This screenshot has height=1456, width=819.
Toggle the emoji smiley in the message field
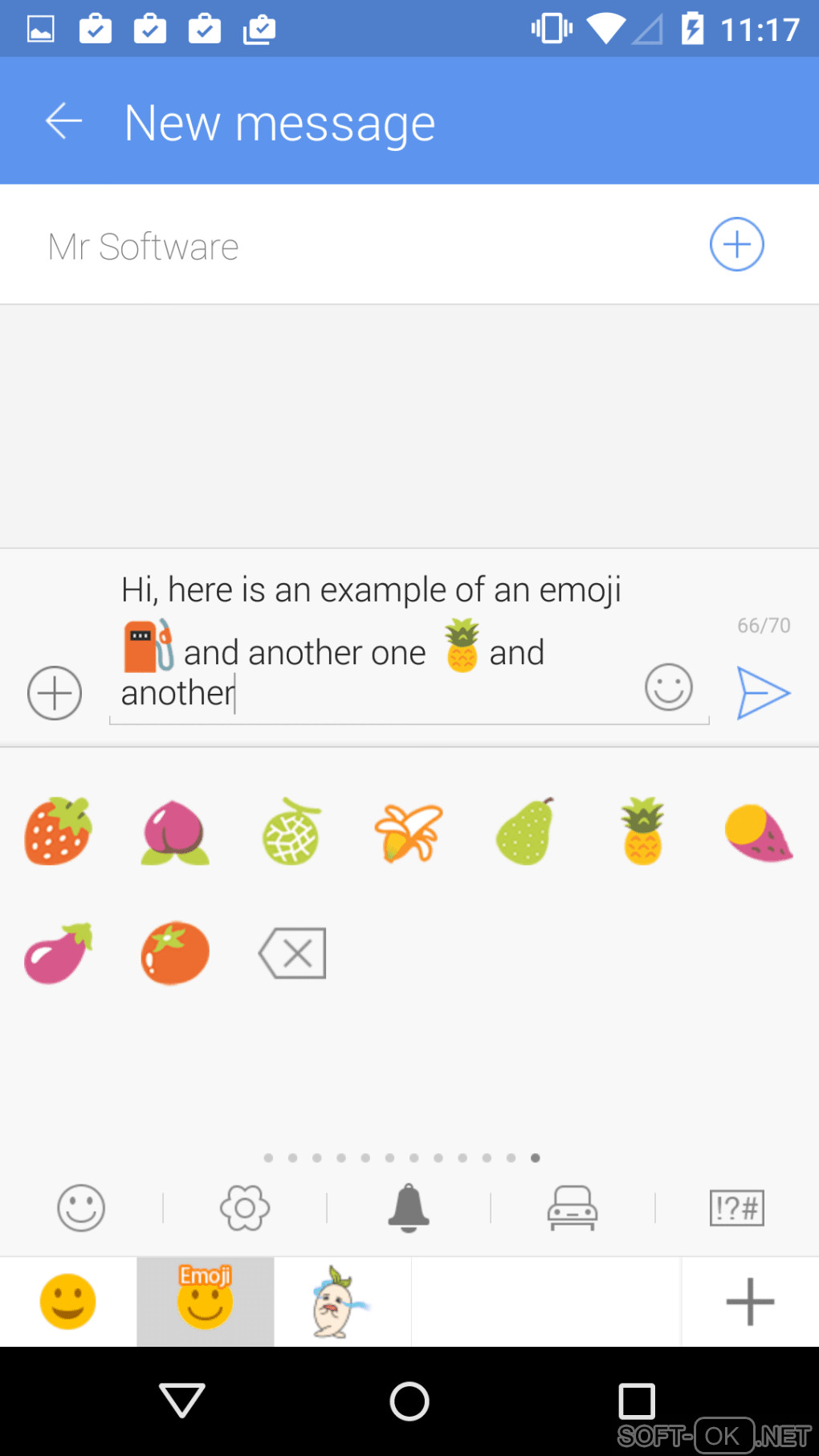click(x=668, y=687)
